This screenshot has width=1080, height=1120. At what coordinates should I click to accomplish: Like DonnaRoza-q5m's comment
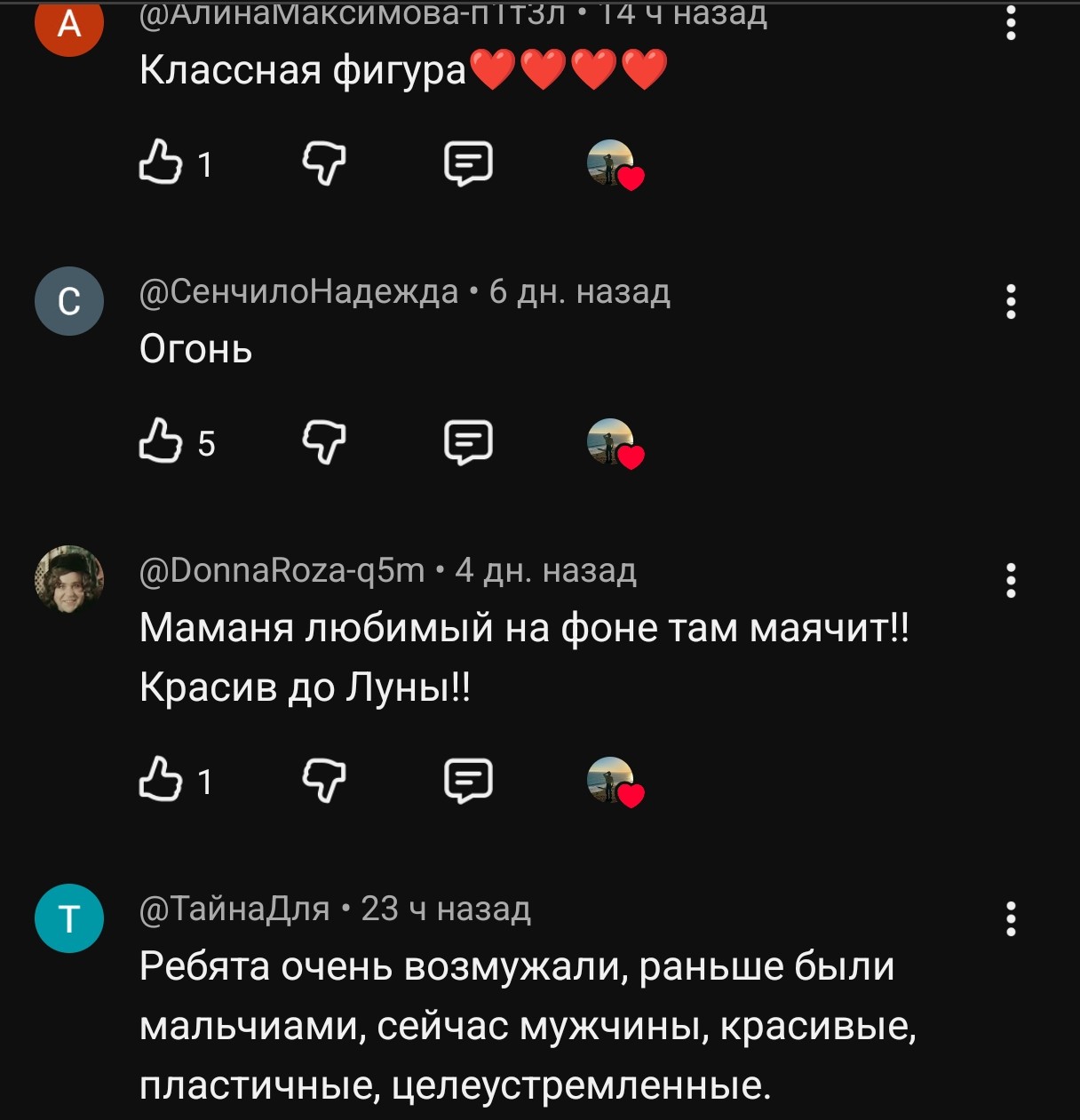click(161, 780)
